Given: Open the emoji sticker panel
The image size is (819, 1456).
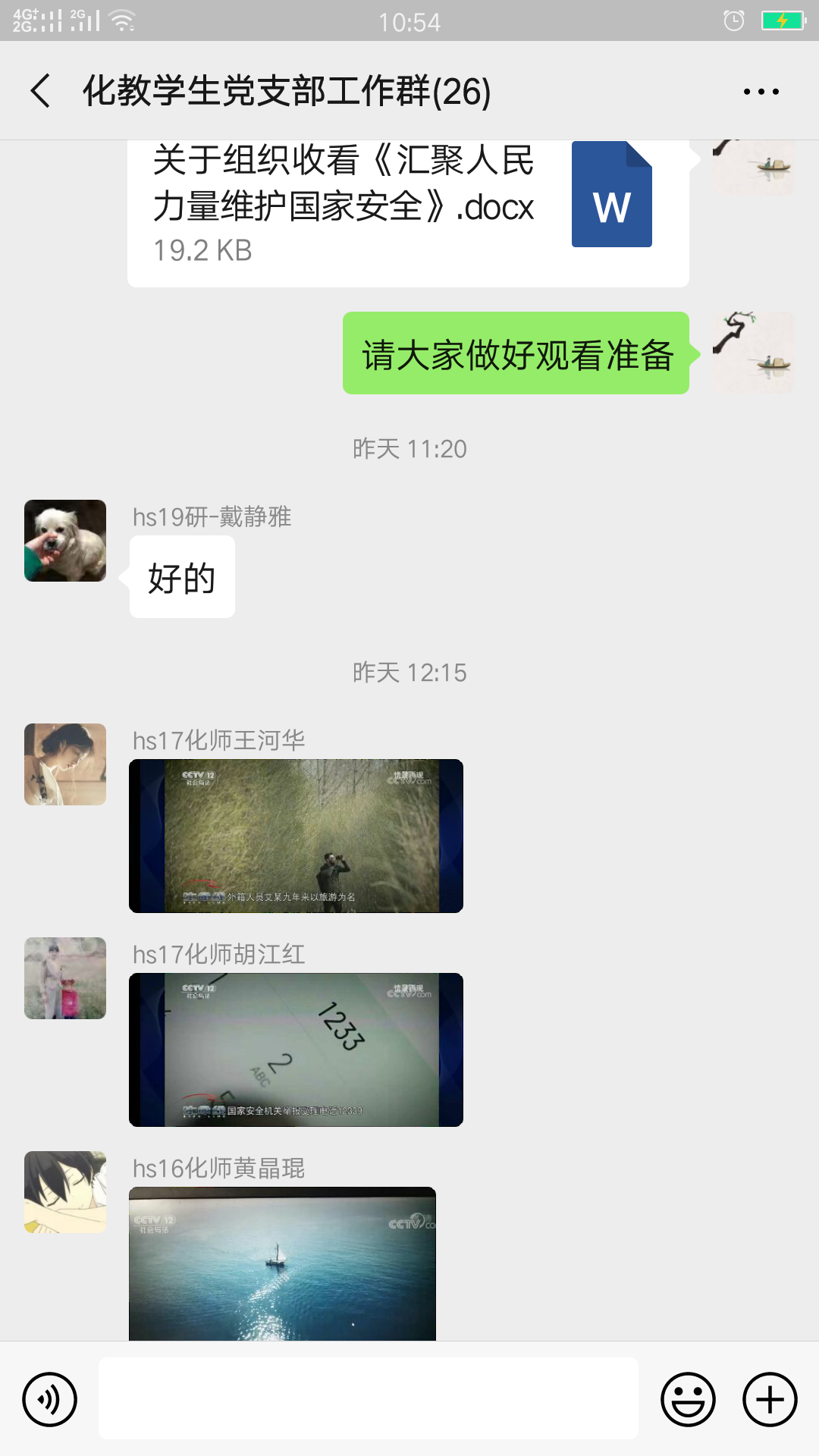Looking at the screenshot, I should tap(688, 1399).
